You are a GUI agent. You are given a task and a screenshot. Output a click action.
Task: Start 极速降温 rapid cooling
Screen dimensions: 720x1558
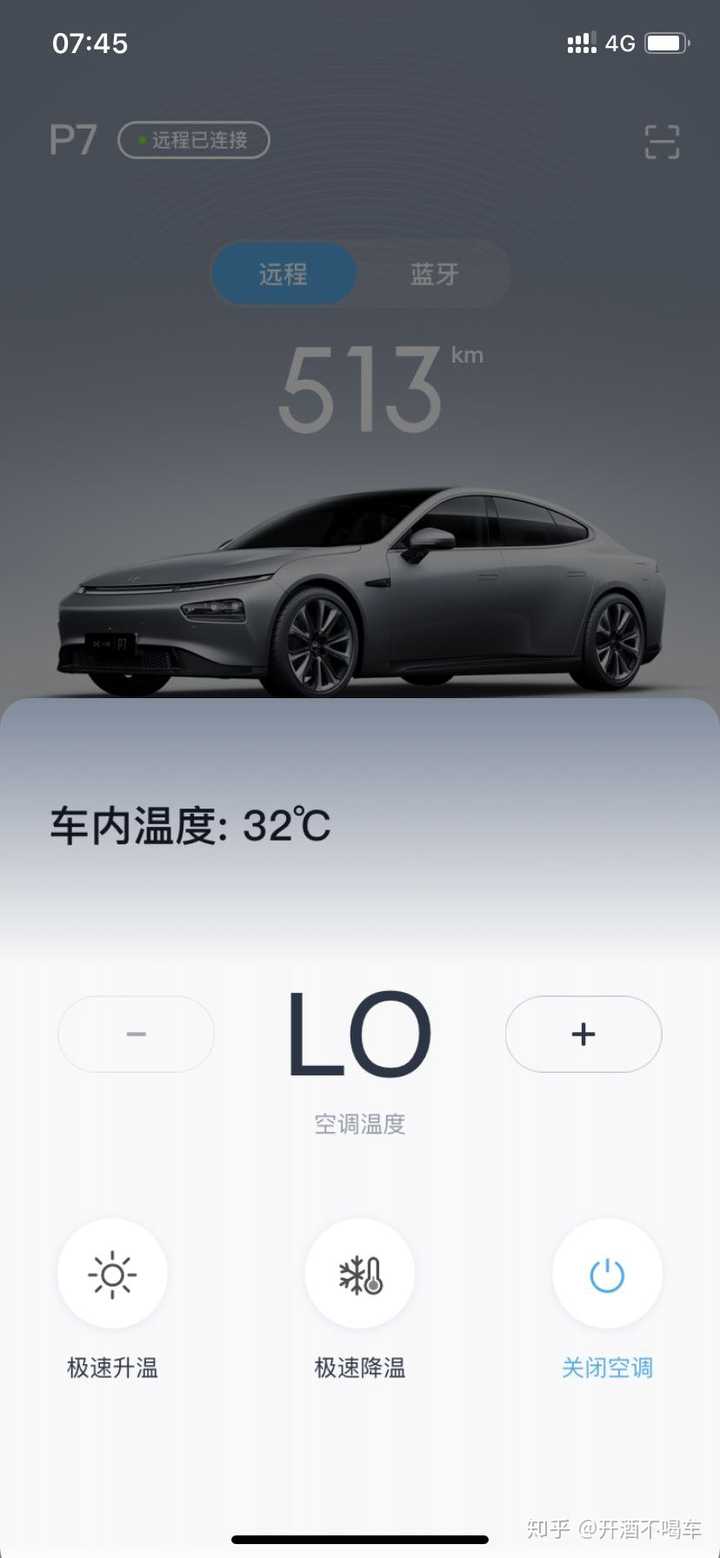click(360, 1274)
